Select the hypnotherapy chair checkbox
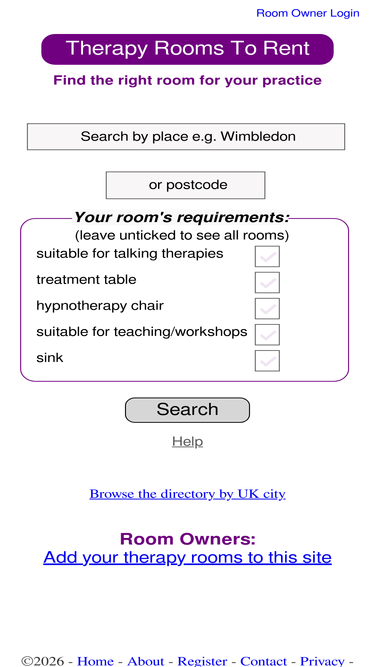 (x=267, y=308)
